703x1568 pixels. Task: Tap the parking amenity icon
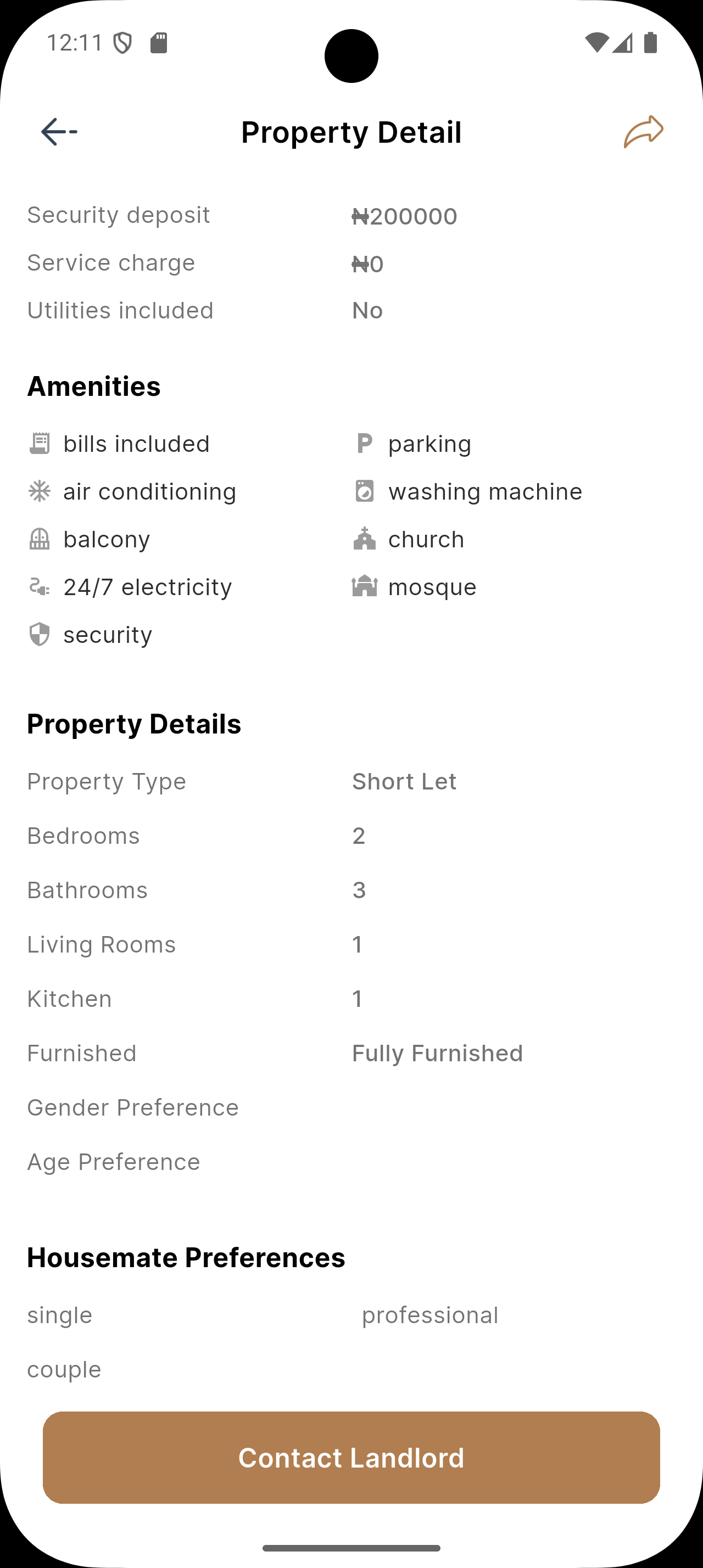coord(364,443)
